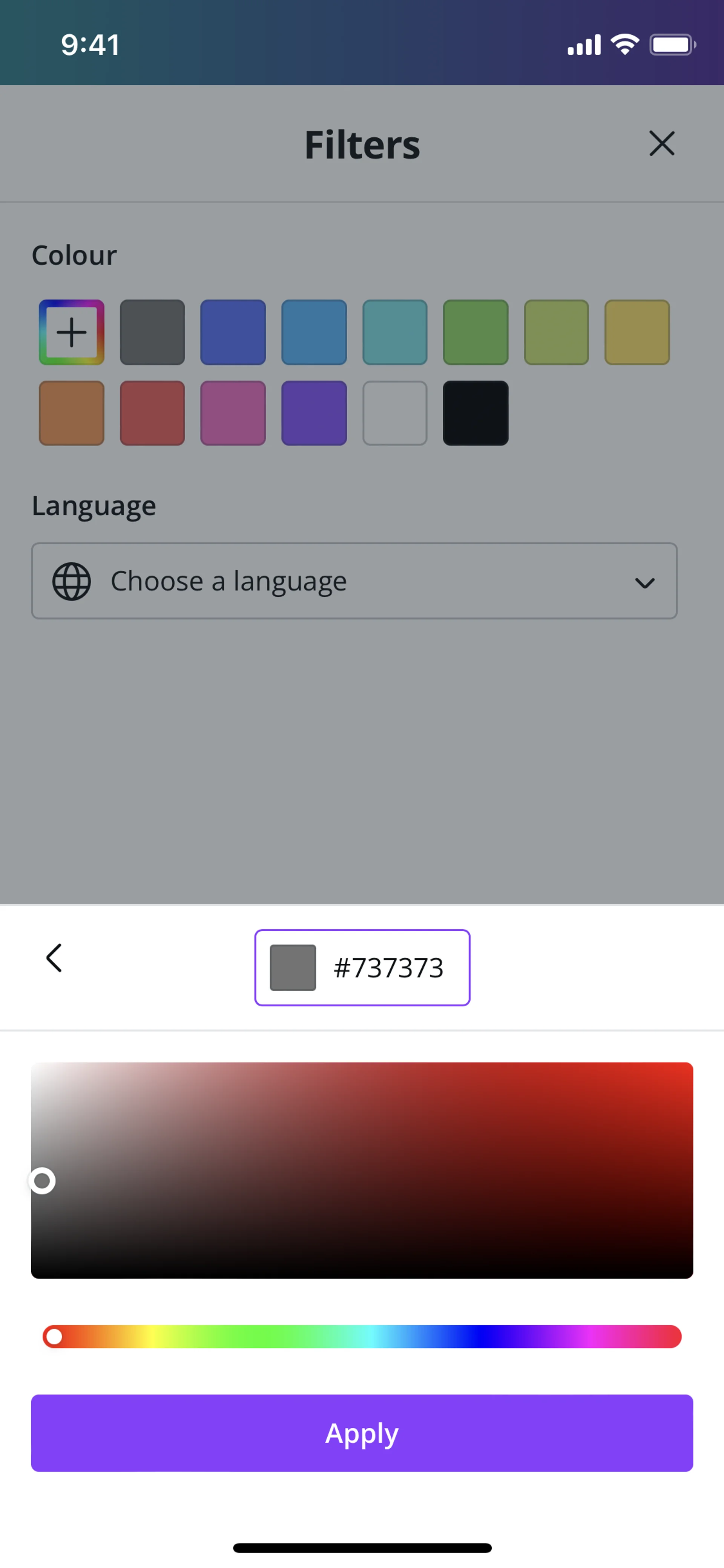
Task: Select the black colour swatch
Action: [476, 413]
